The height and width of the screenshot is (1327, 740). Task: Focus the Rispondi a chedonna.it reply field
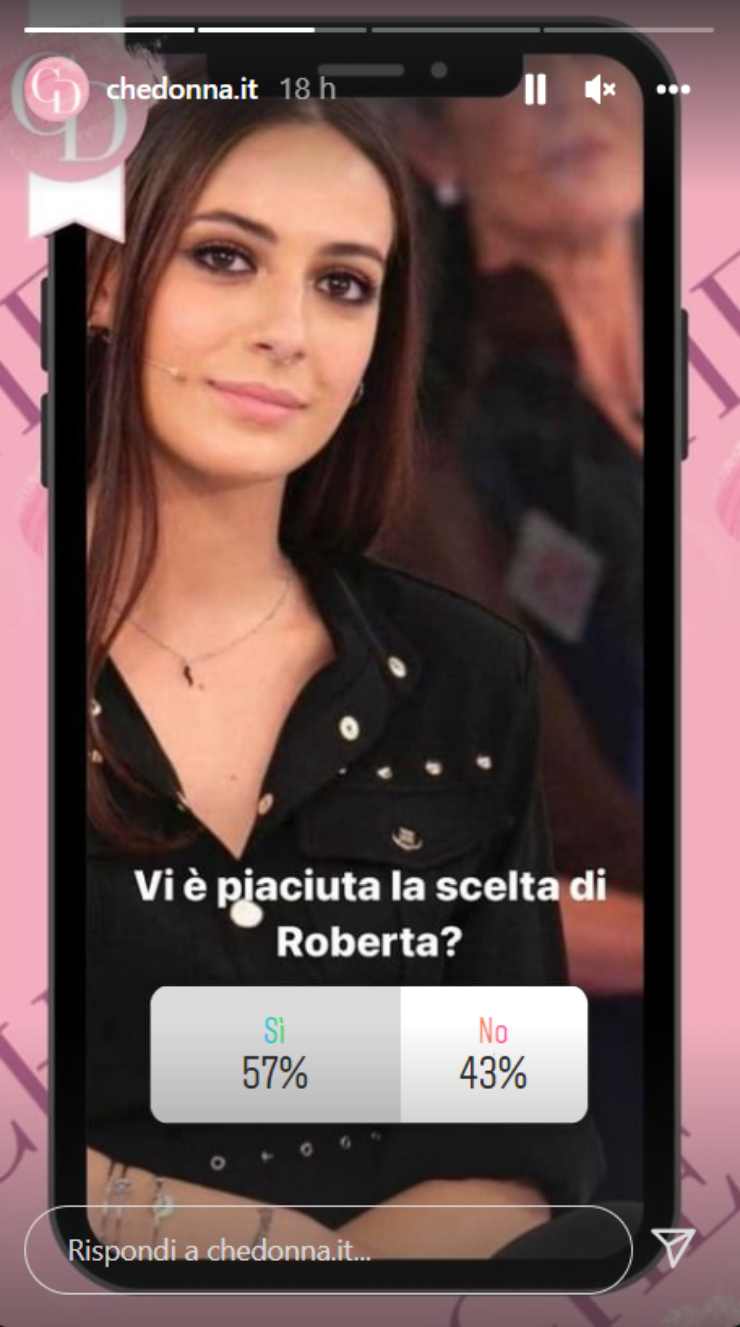click(328, 1250)
